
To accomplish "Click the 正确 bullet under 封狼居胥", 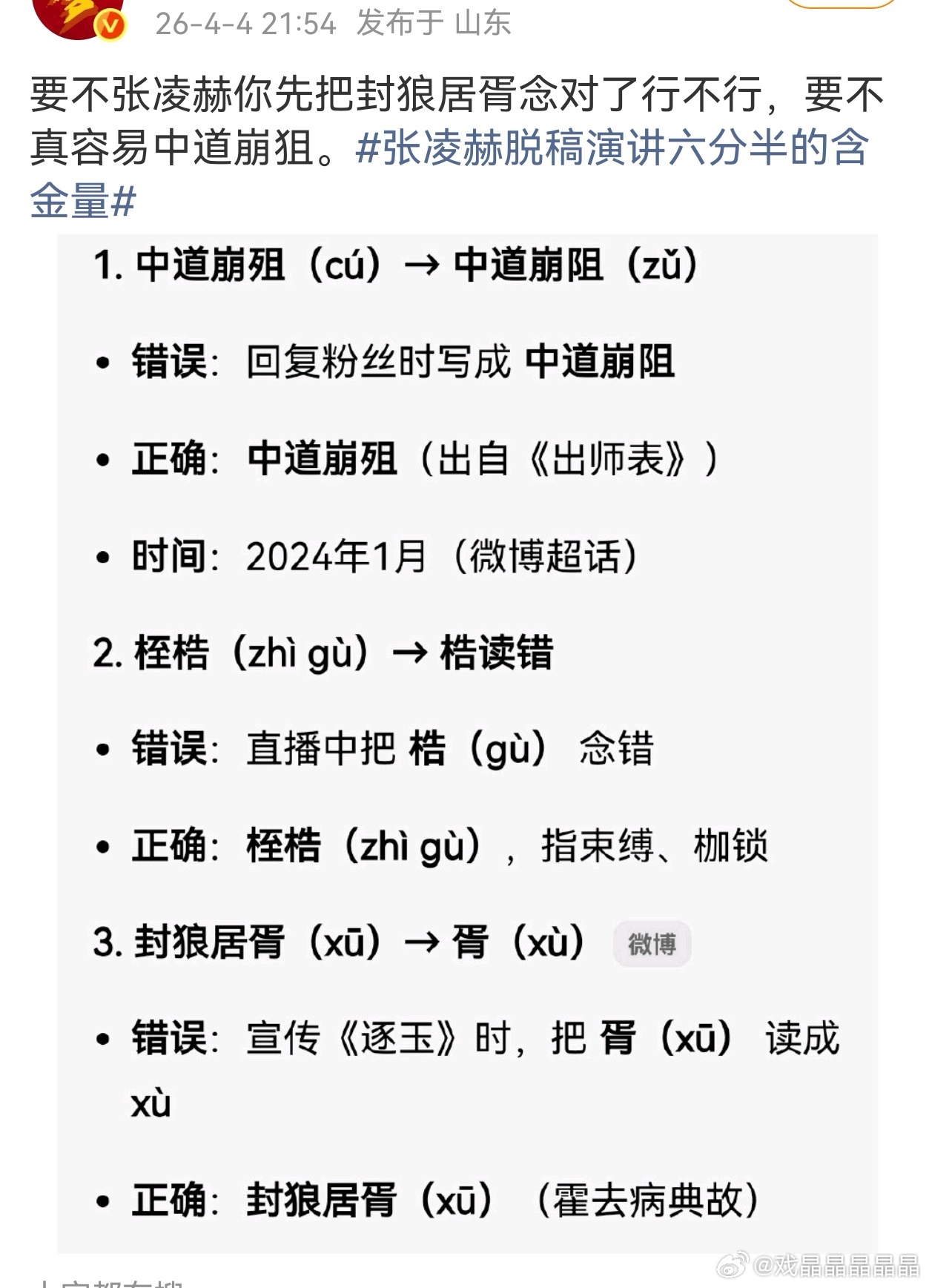I will click(x=445, y=1199).
